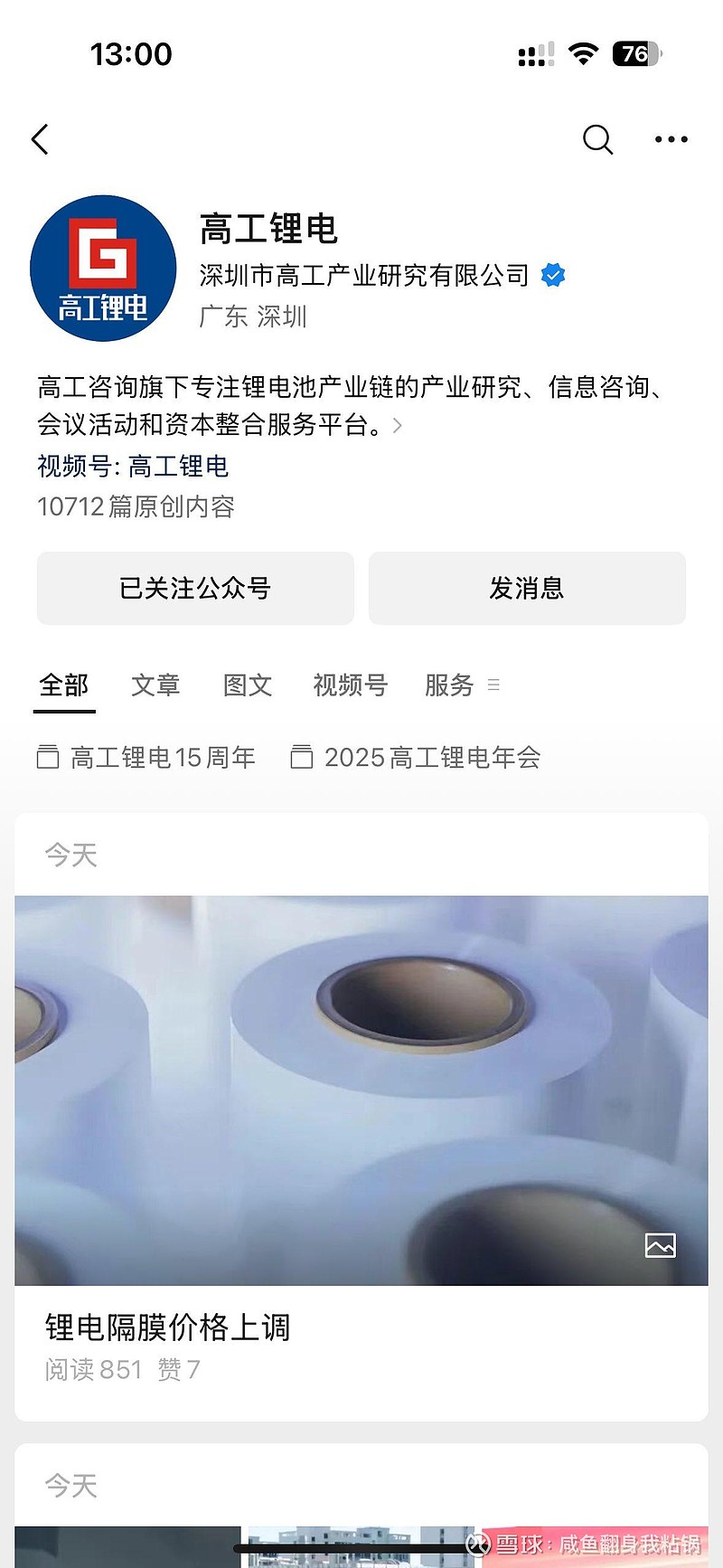Viewport: 723px width, 1568px height.
Task: Select the 图文 tab
Action: tap(247, 685)
